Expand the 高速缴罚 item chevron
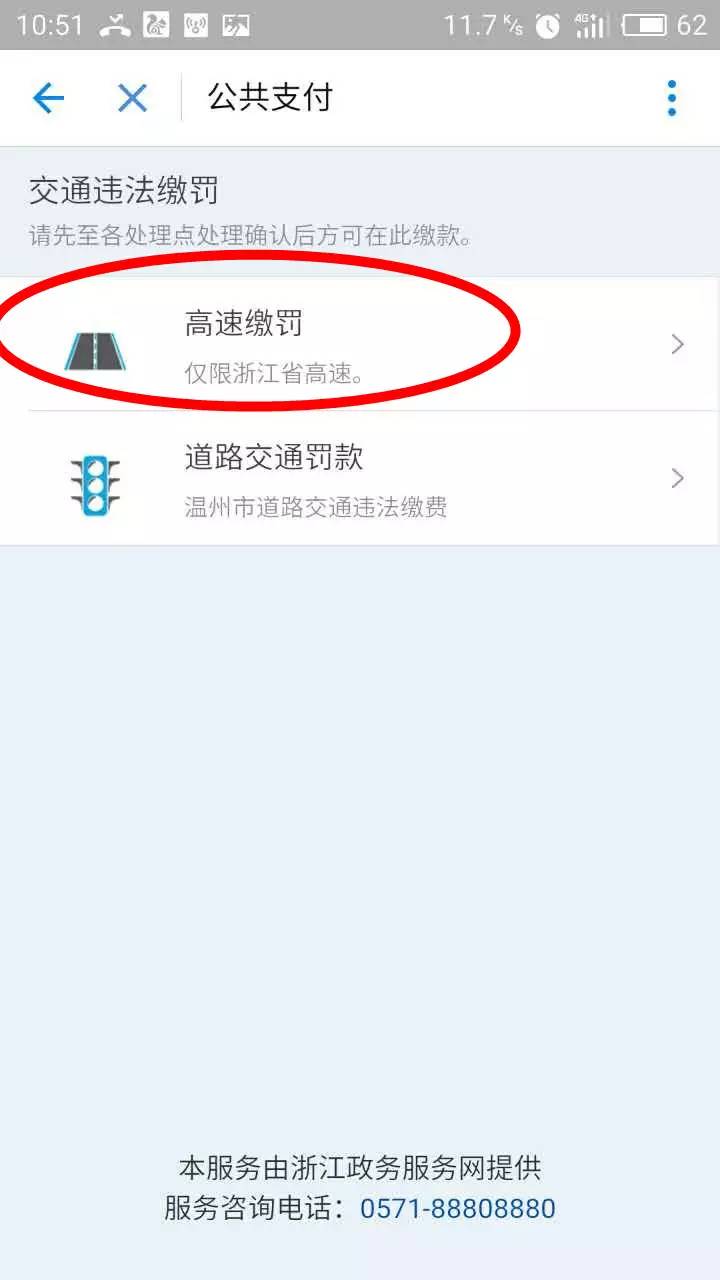This screenshot has width=720, height=1280. point(678,344)
